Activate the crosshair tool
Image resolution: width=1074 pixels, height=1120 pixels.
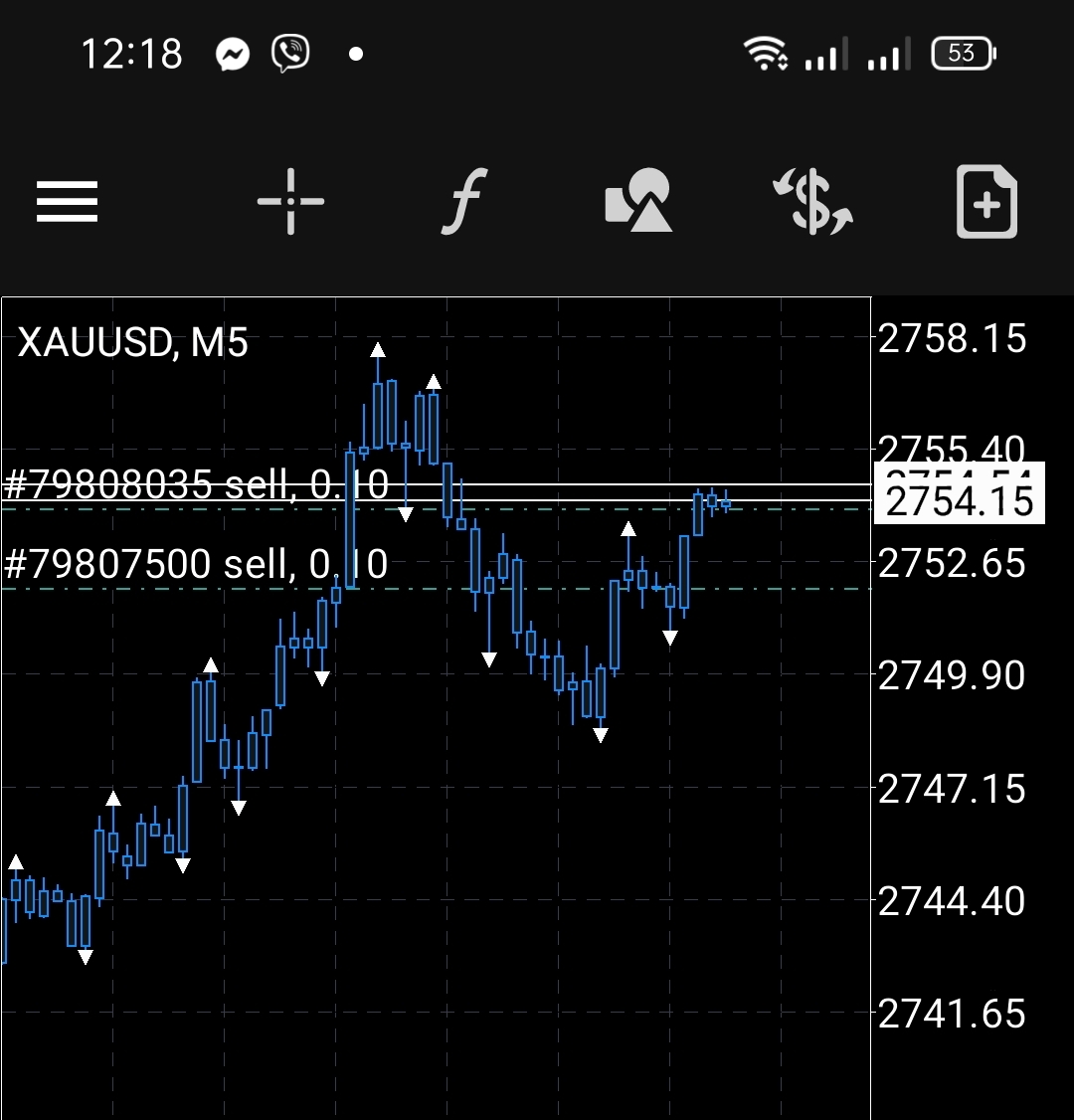pyautogui.click(x=290, y=202)
